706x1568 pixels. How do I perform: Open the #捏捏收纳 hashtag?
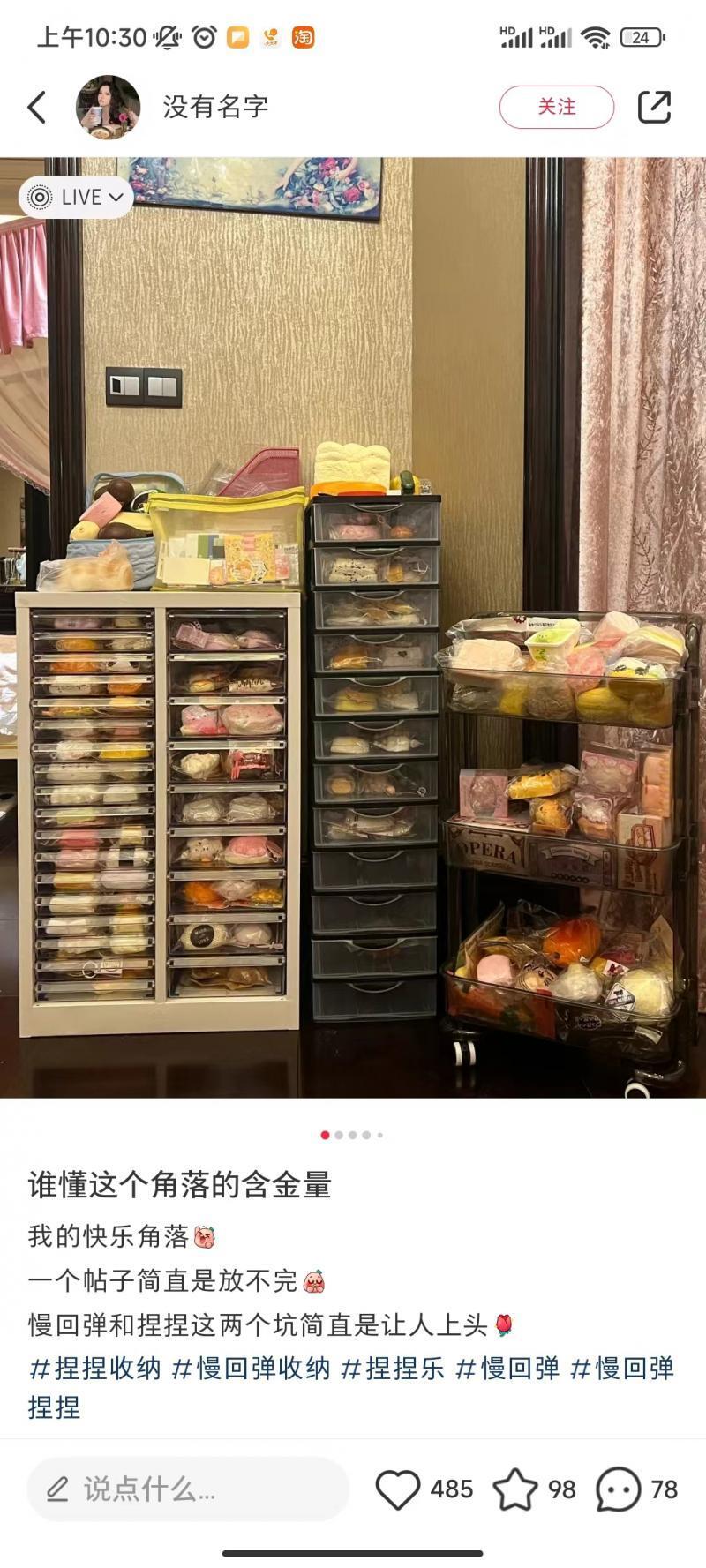coord(94,1369)
